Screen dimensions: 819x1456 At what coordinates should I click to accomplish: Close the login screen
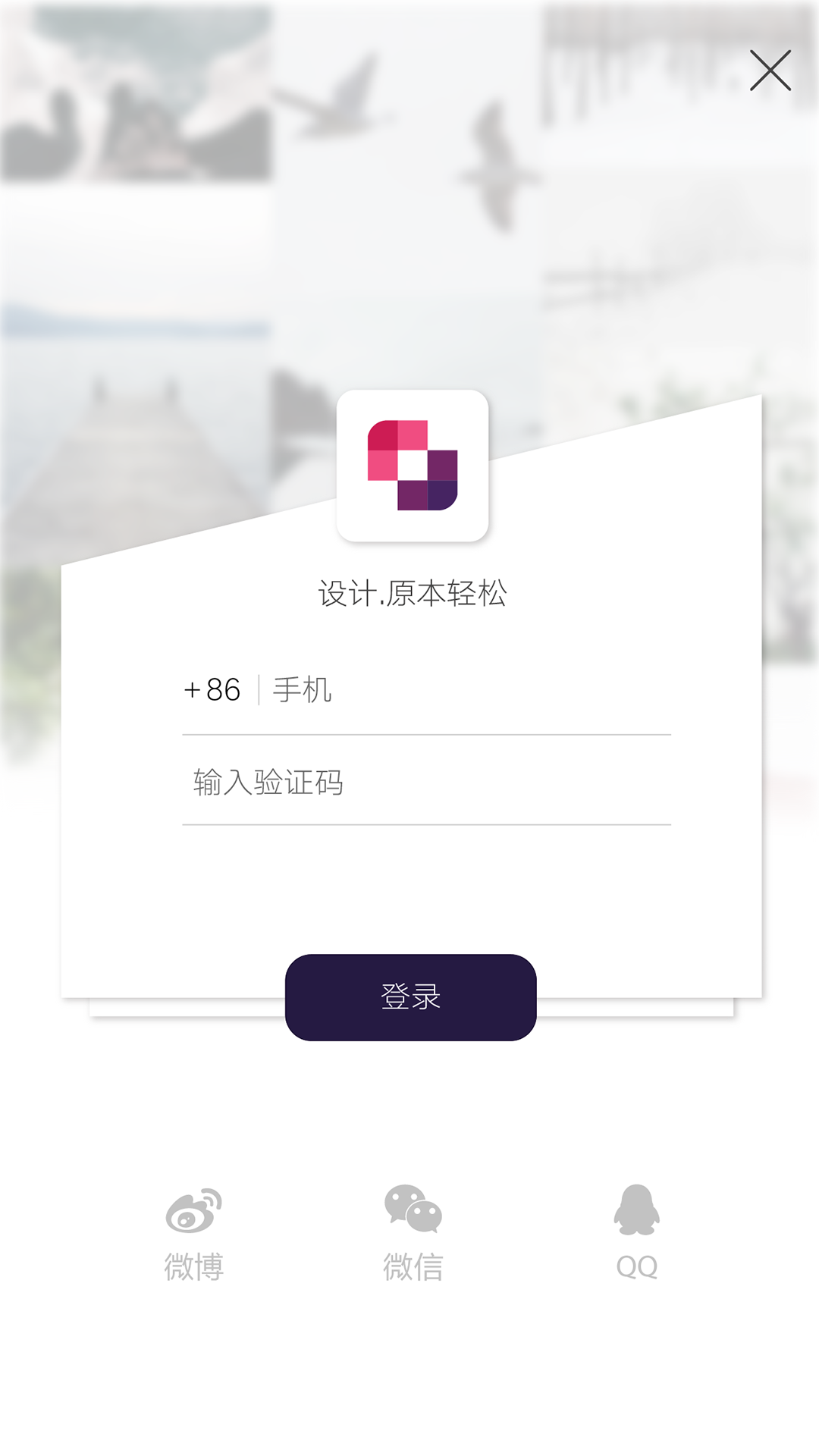pyautogui.click(x=770, y=71)
